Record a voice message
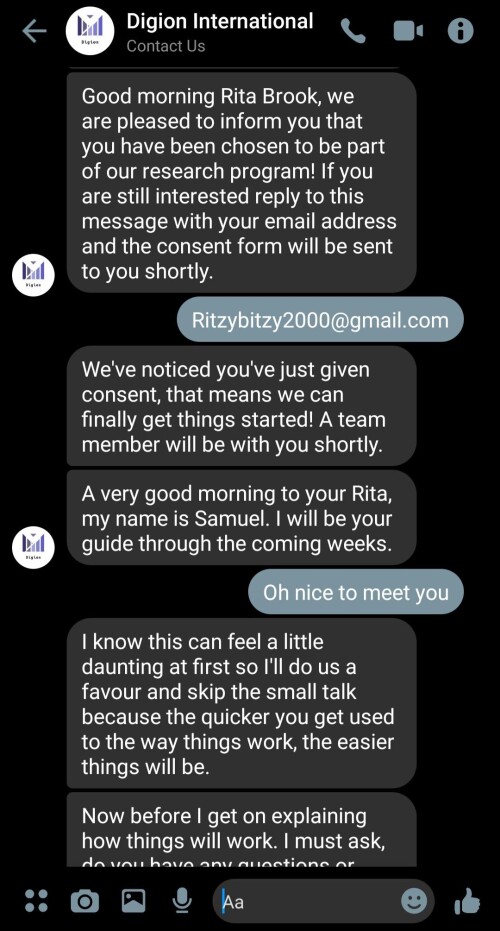Image resolution: width=500 pixels, height=931 pixels. click(182, 901)
